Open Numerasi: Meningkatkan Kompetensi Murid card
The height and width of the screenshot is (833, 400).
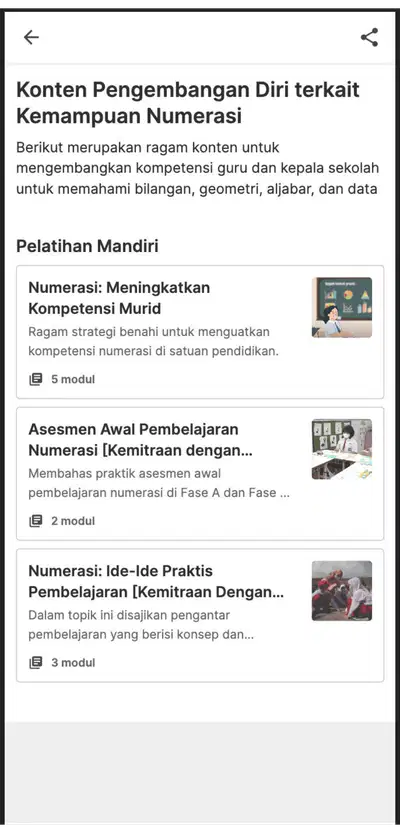[x=200, y=332]
